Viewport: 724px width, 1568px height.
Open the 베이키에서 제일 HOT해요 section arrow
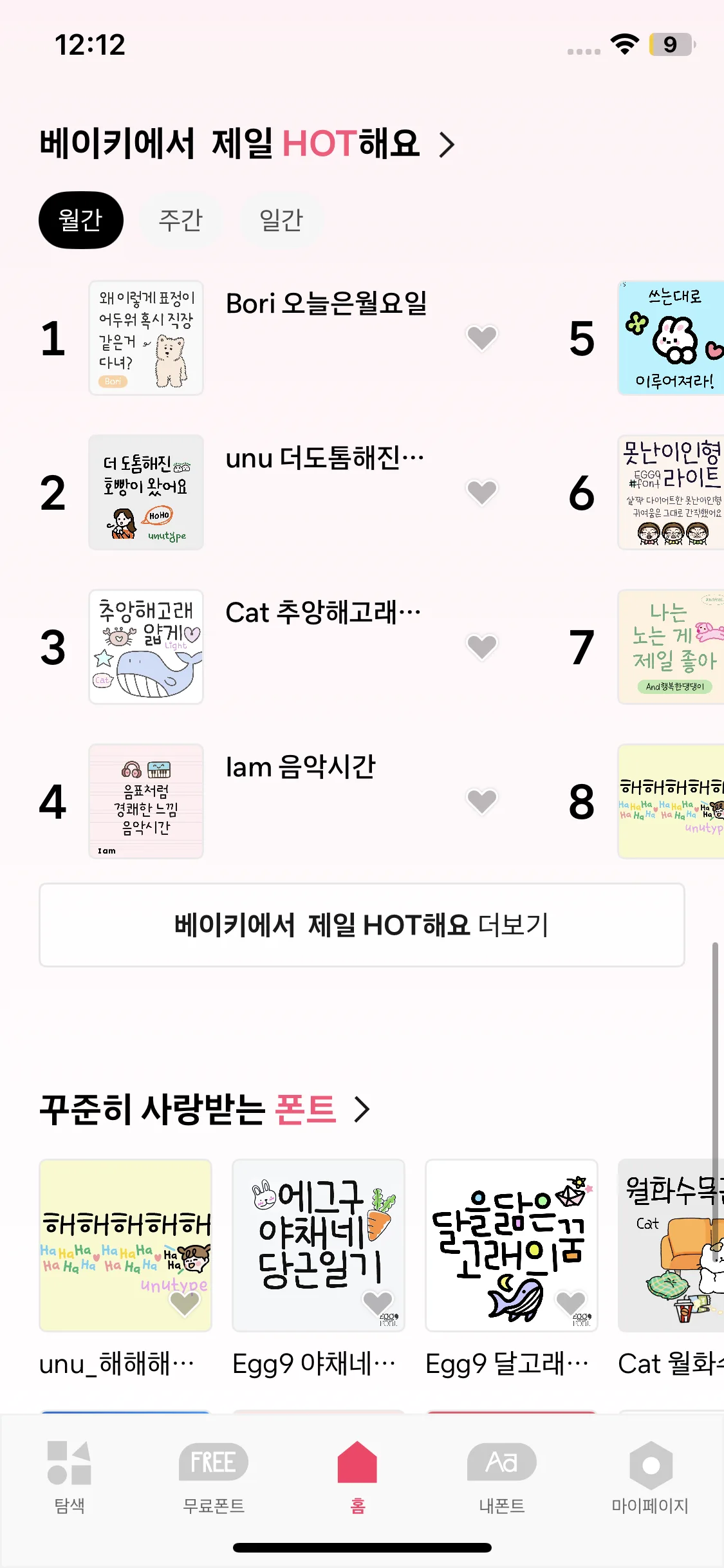tap(447, 144)
